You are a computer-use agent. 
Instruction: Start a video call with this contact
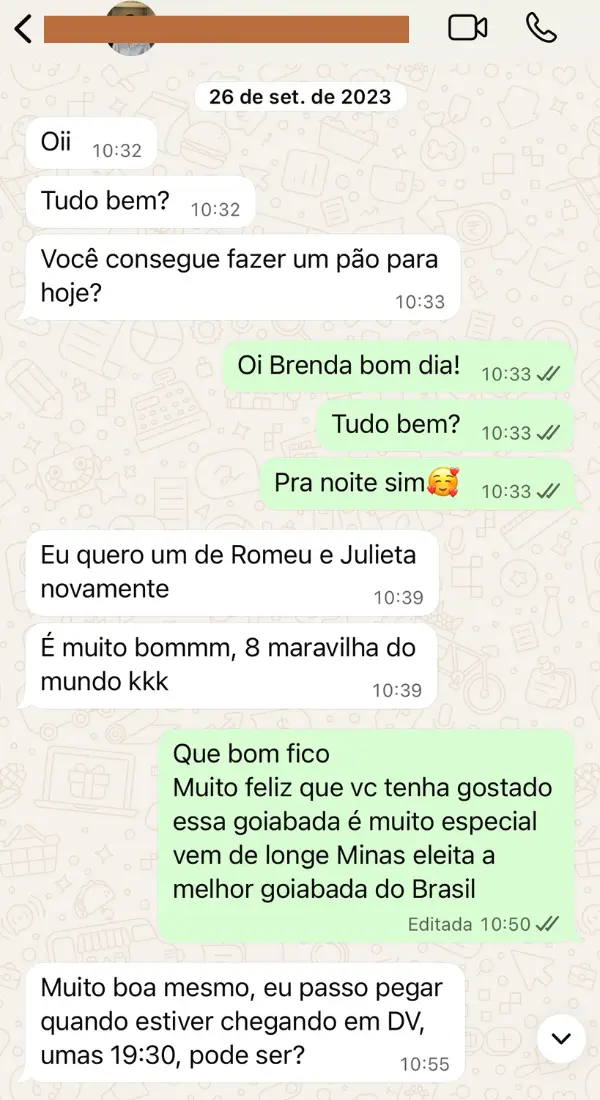click(467, 27)
